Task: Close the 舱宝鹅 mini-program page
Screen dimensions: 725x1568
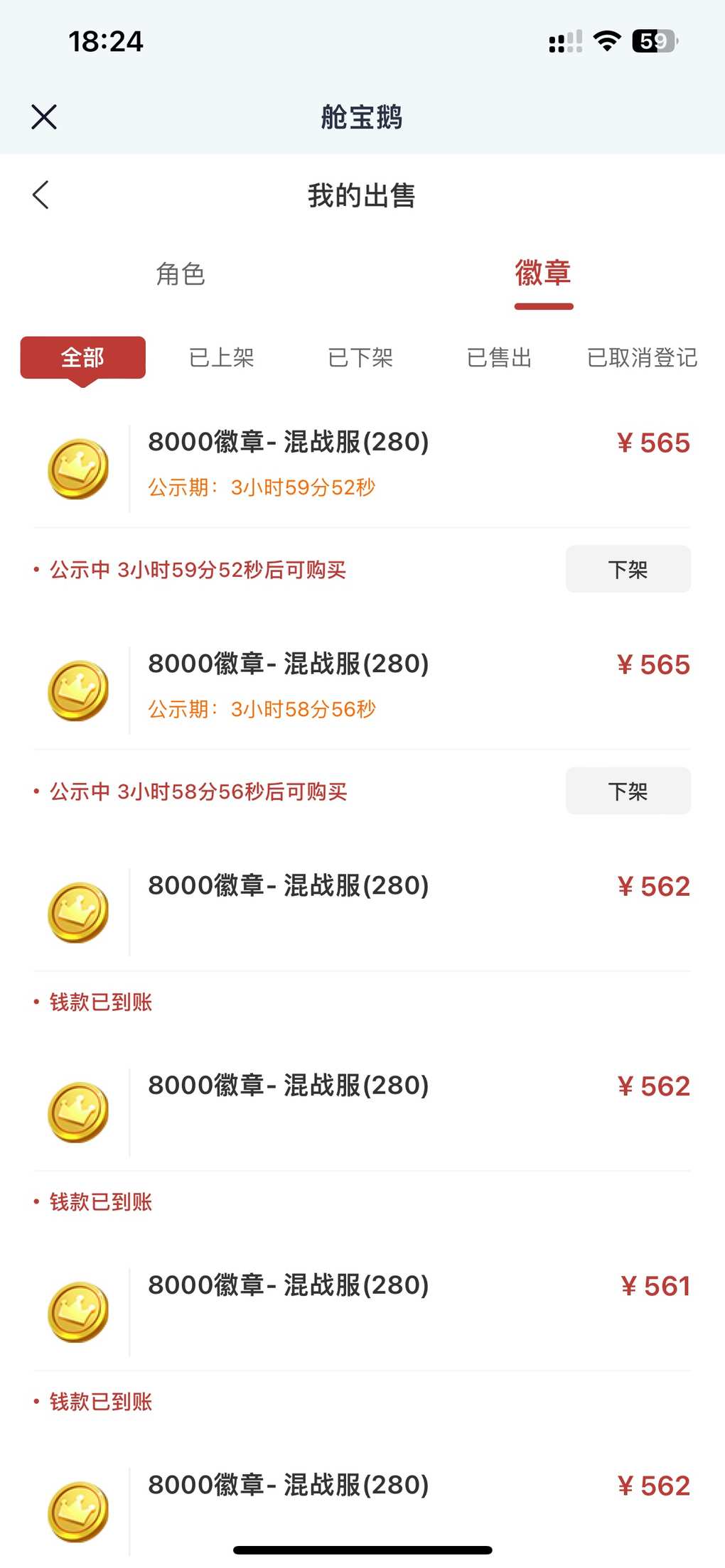Action: 44,117
